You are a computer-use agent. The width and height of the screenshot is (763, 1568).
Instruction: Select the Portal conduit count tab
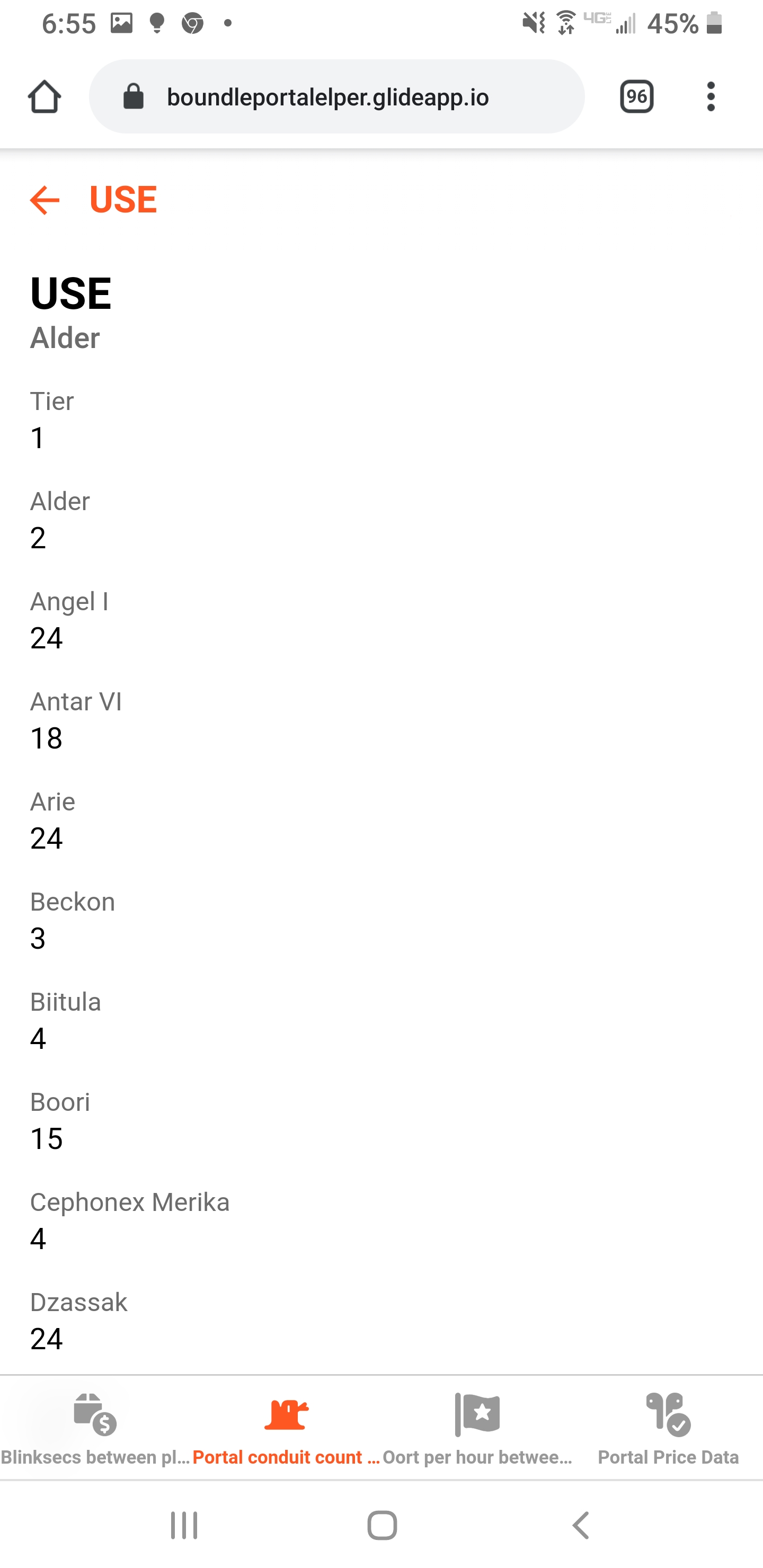[x=286, y=1429]
